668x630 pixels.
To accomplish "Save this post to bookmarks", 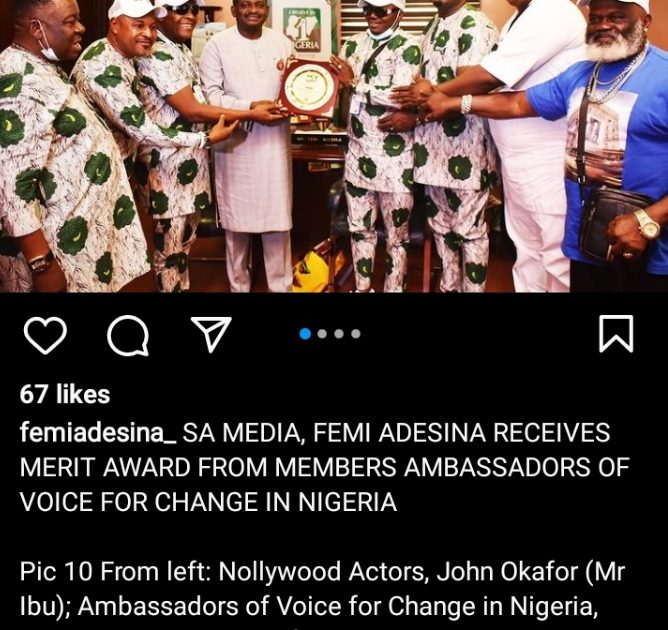I will pyautogui.click(x=615, y=334).
